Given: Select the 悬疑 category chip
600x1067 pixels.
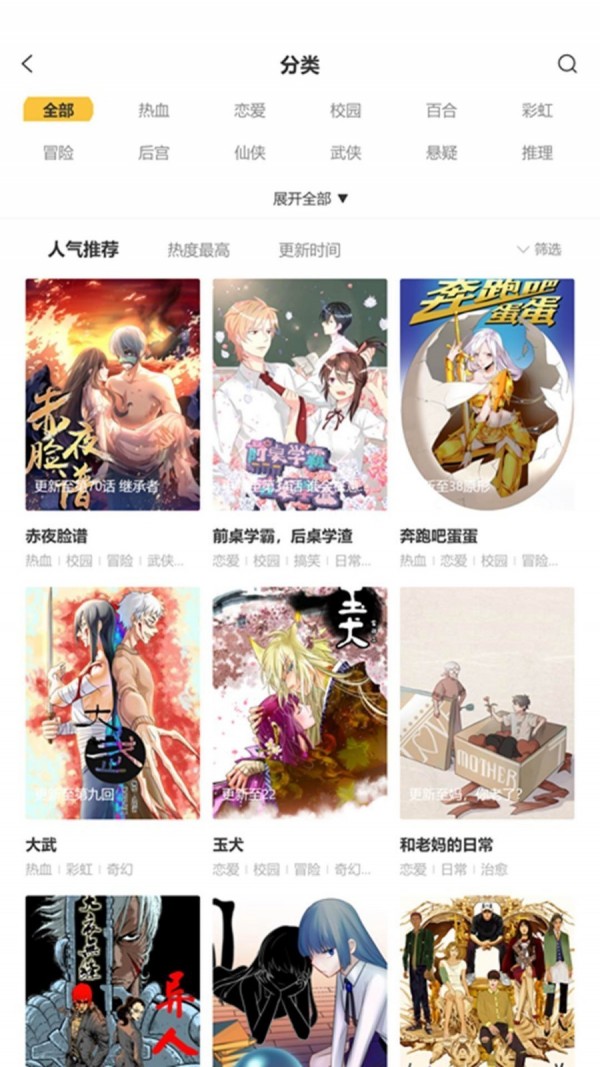Looking at the screenshot, I should tap(441, 153).
